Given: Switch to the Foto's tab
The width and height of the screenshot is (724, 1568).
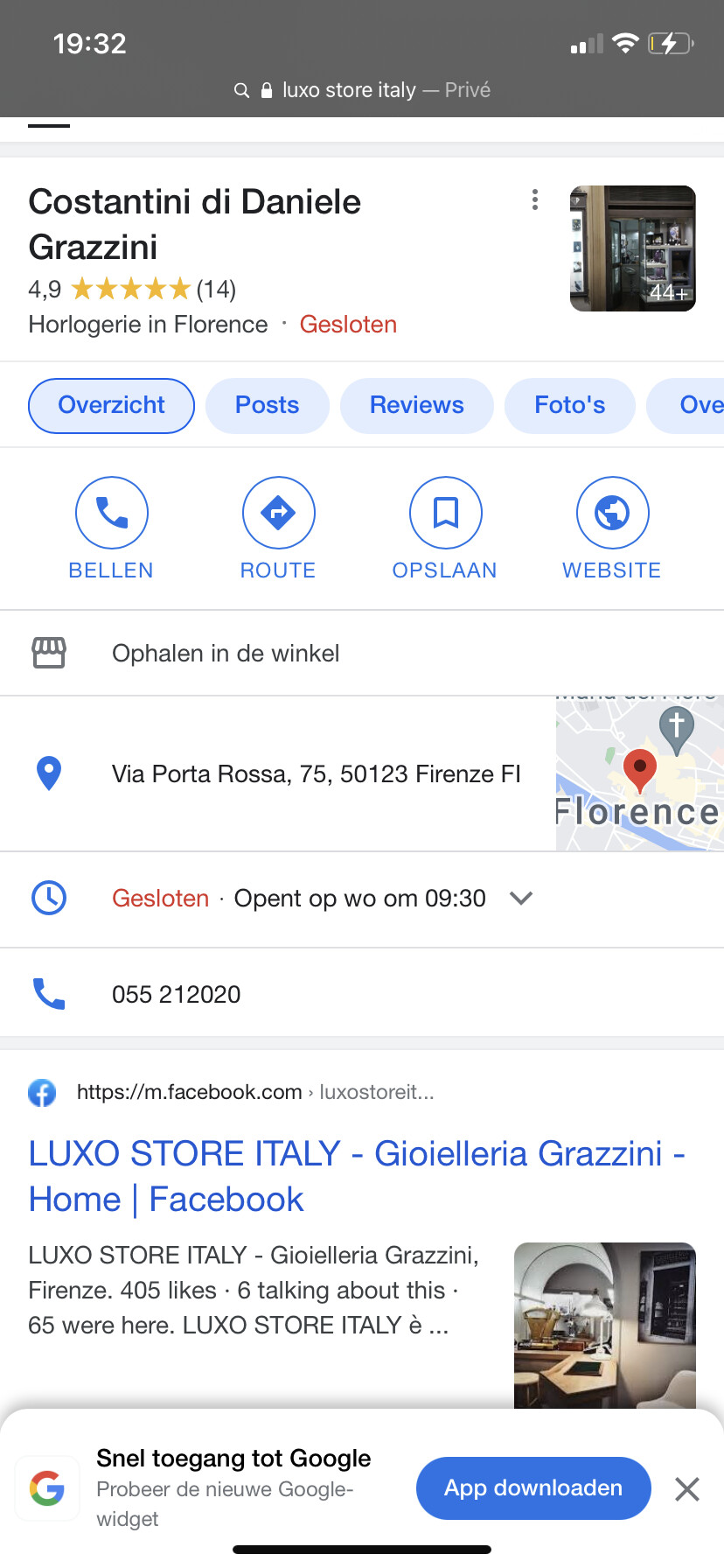Looking at the screenshot, I should (x=570, y=405).
